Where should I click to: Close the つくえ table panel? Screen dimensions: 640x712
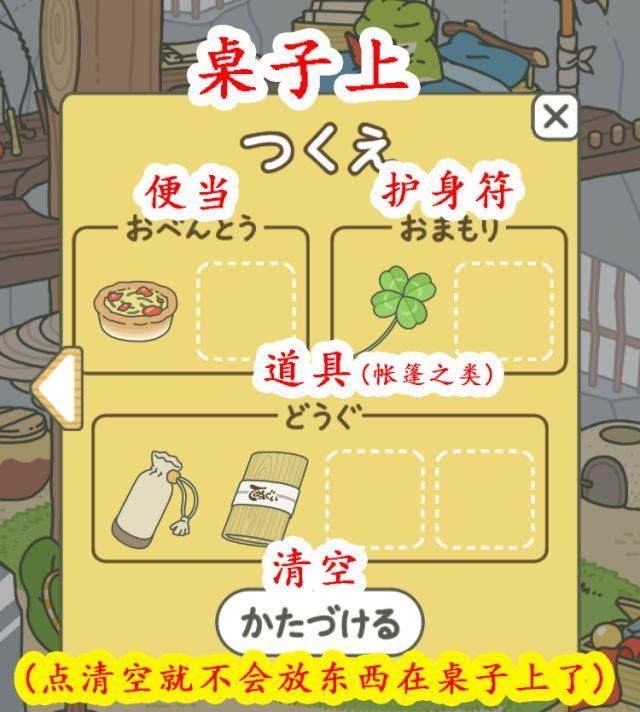555,118
